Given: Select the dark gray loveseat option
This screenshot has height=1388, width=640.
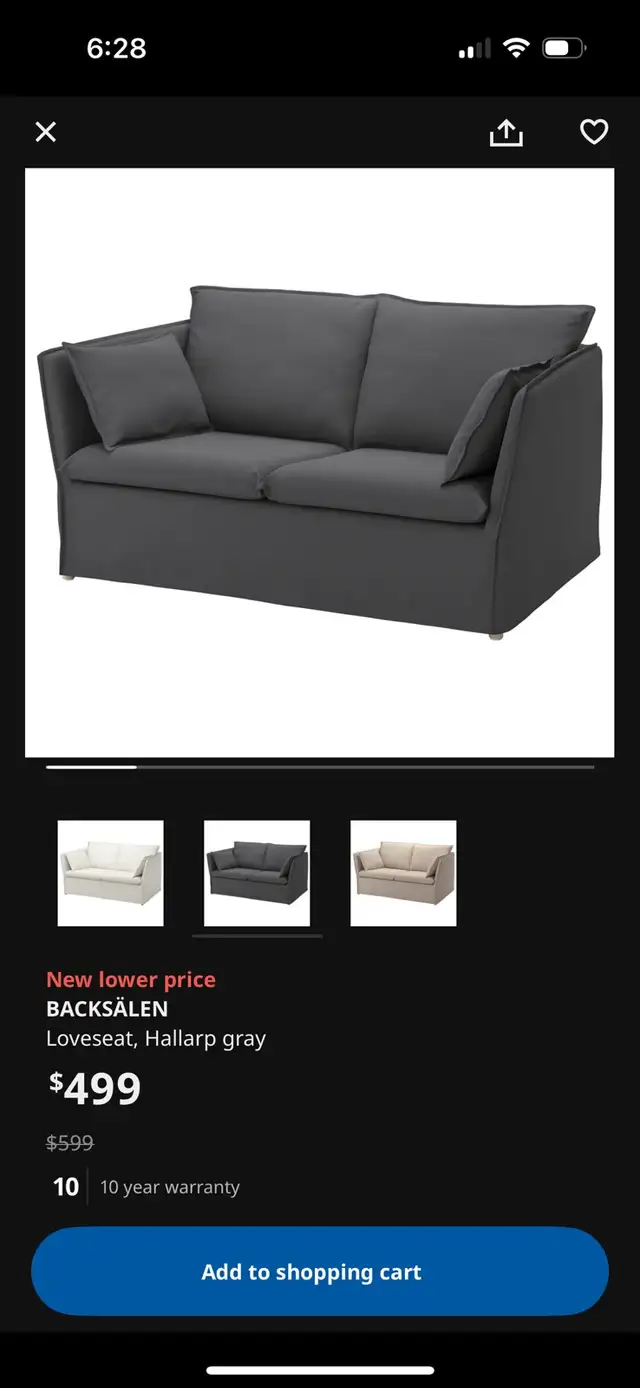Looking at the screenshot, I should point(257,873).
